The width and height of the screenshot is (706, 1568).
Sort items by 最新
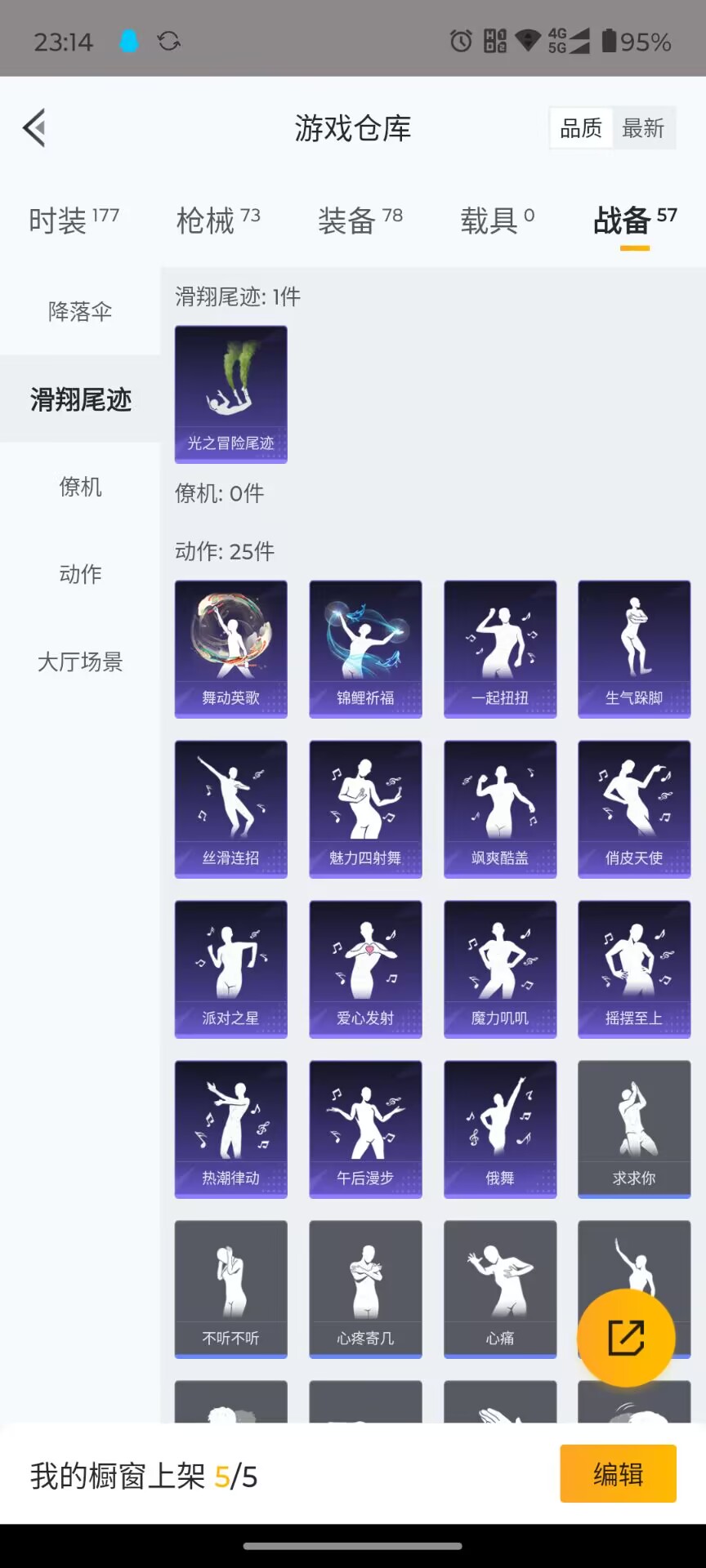coord(643,128)
